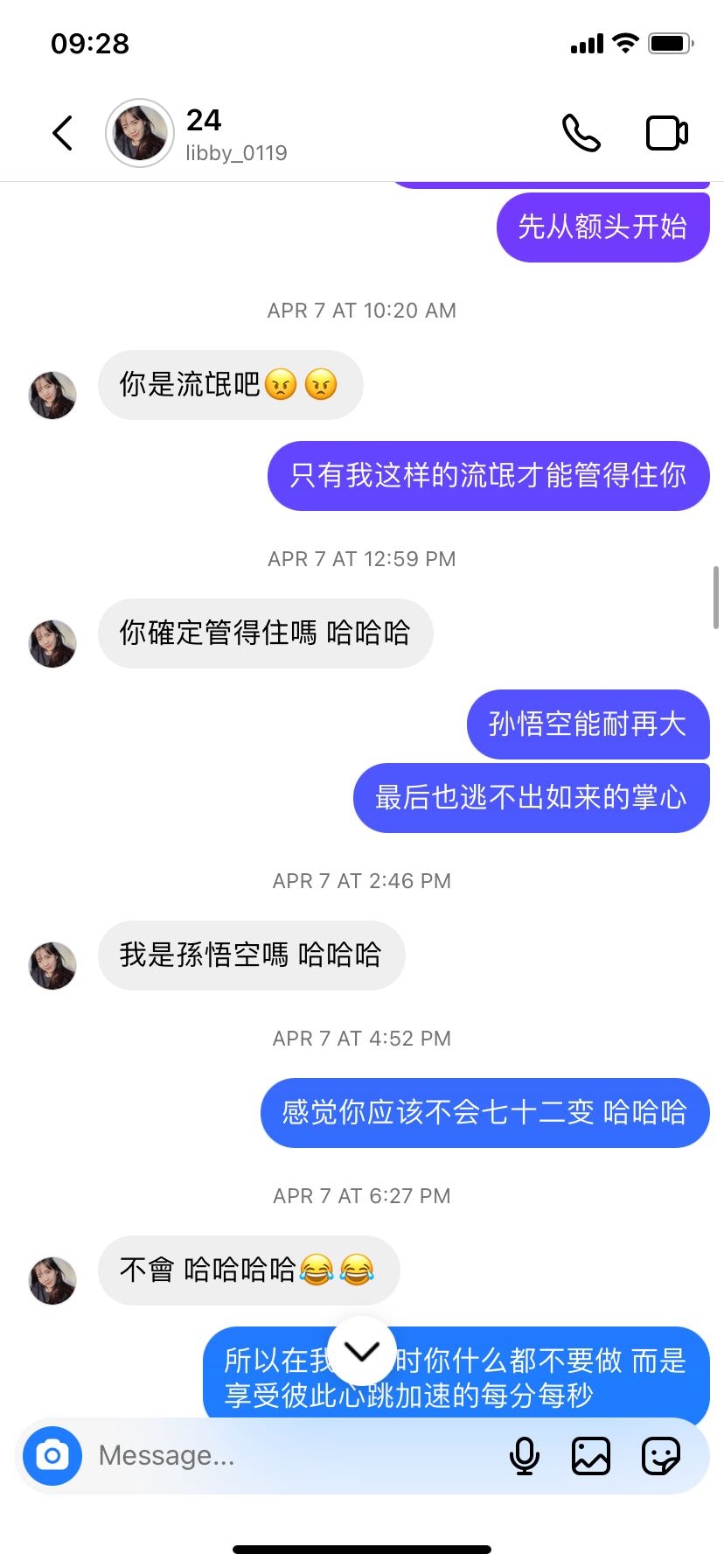Tap avatar beside 你是流氓吧 message

coord(52,395)
